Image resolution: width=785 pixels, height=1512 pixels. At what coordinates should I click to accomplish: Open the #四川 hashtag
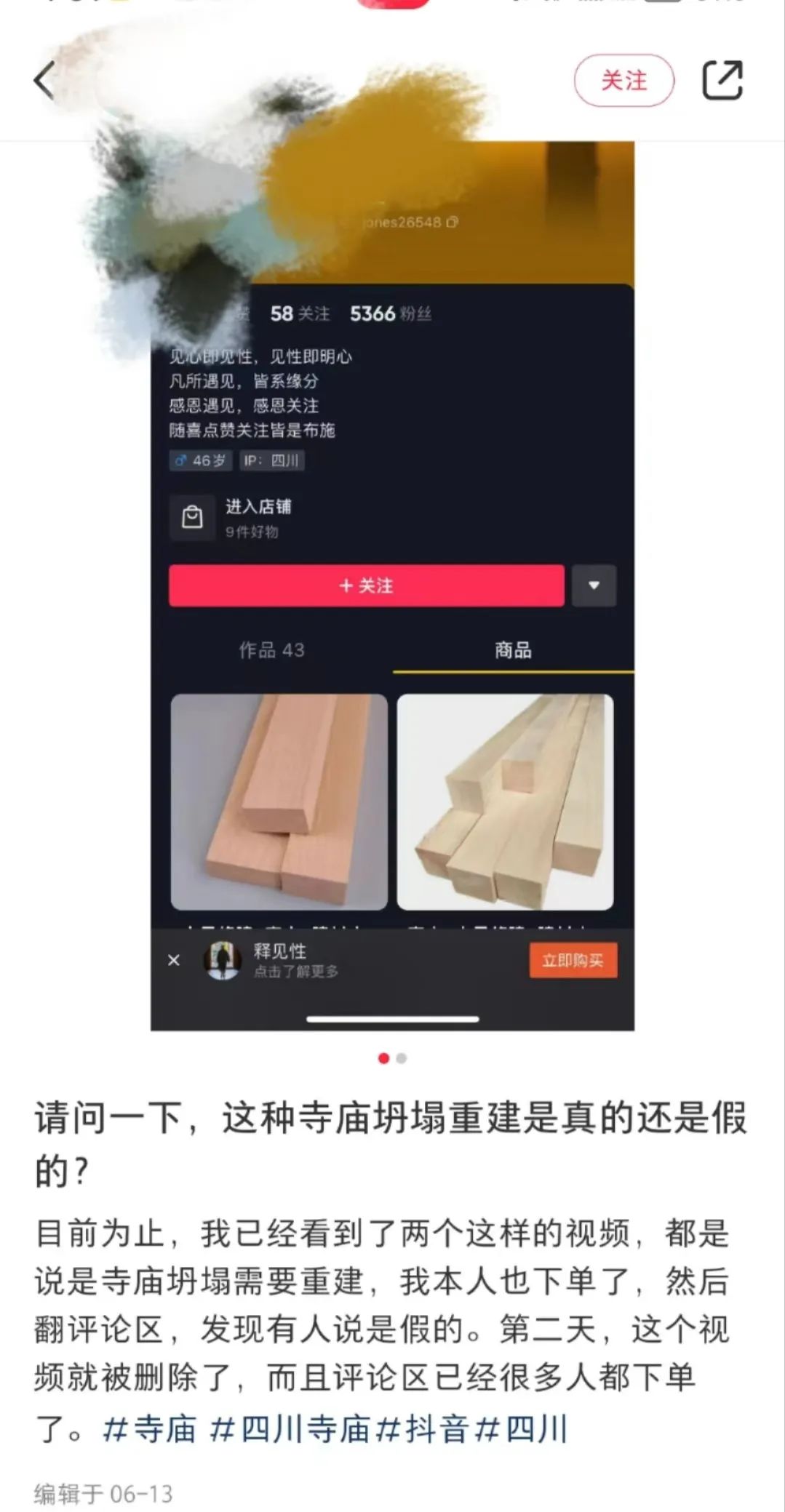coord(521,1428)
